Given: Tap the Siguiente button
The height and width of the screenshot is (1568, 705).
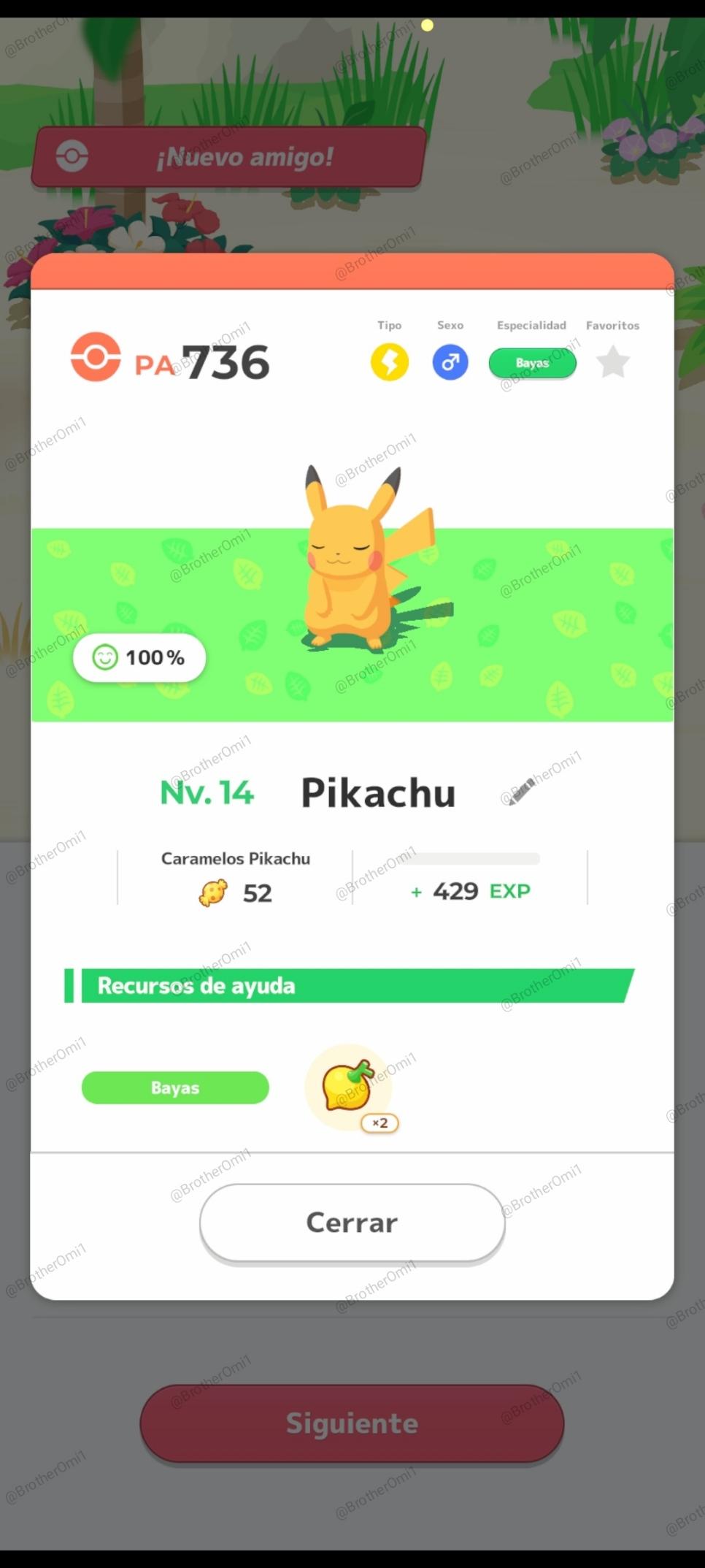Looking at the screenshot, I should click(352, 1423).
